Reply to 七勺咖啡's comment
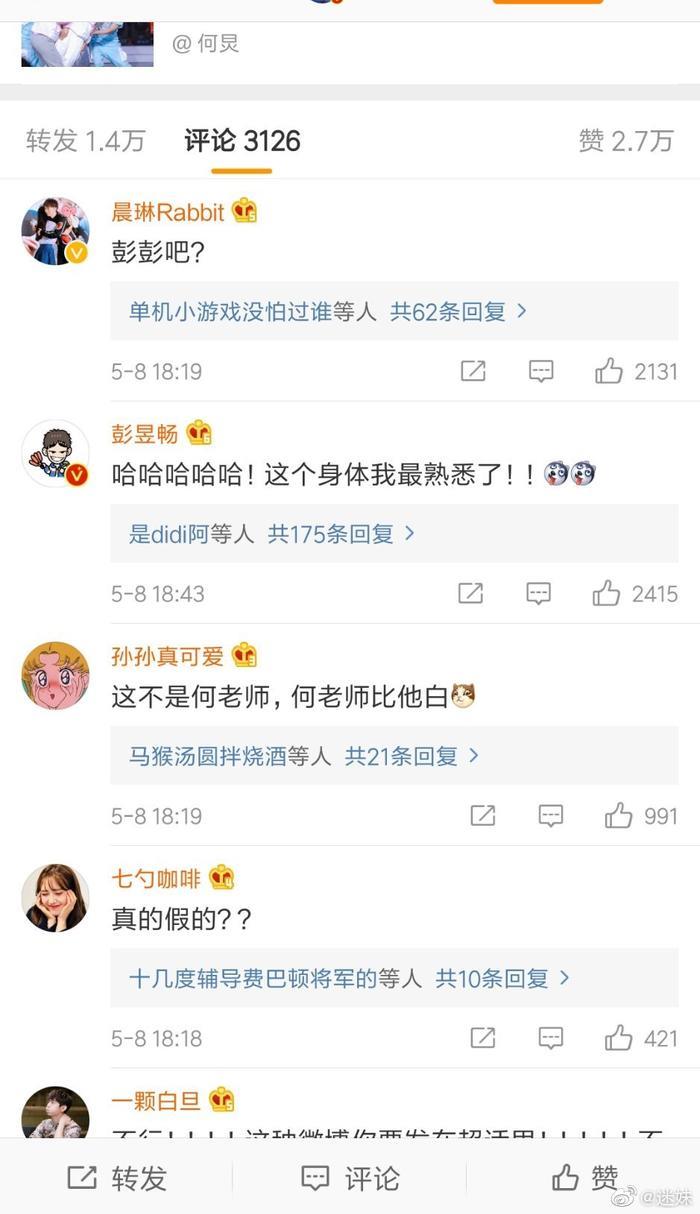The image size is (700, 1214). (x=551, y=1038)
